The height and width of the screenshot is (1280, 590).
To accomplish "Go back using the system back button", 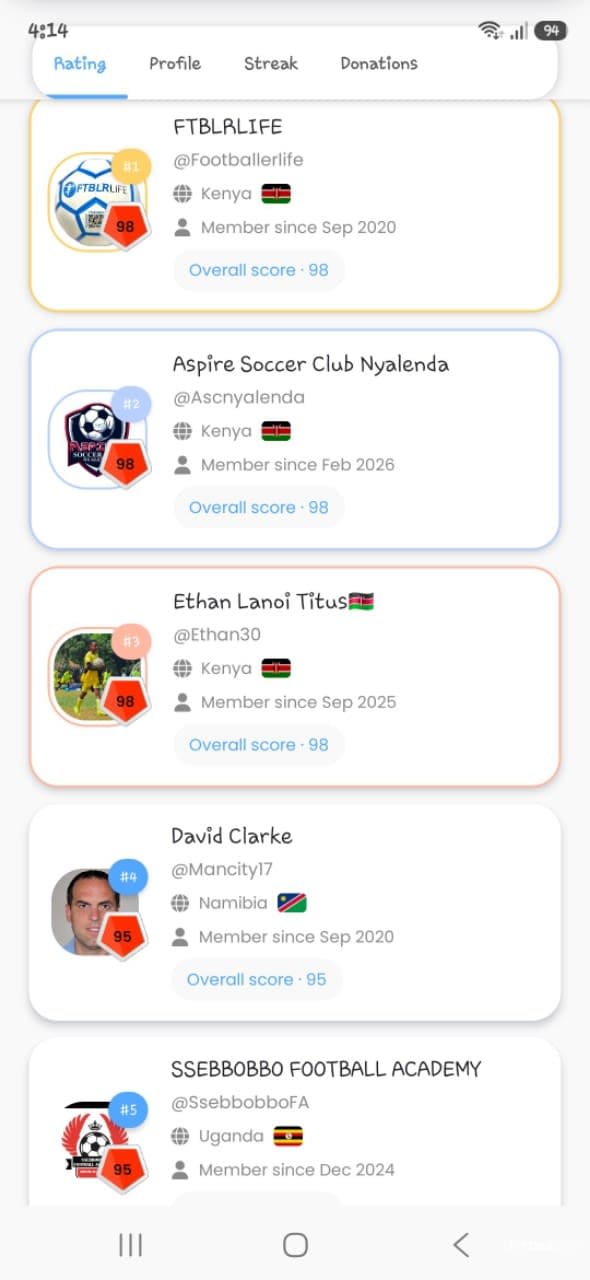I will (461, 1244).
